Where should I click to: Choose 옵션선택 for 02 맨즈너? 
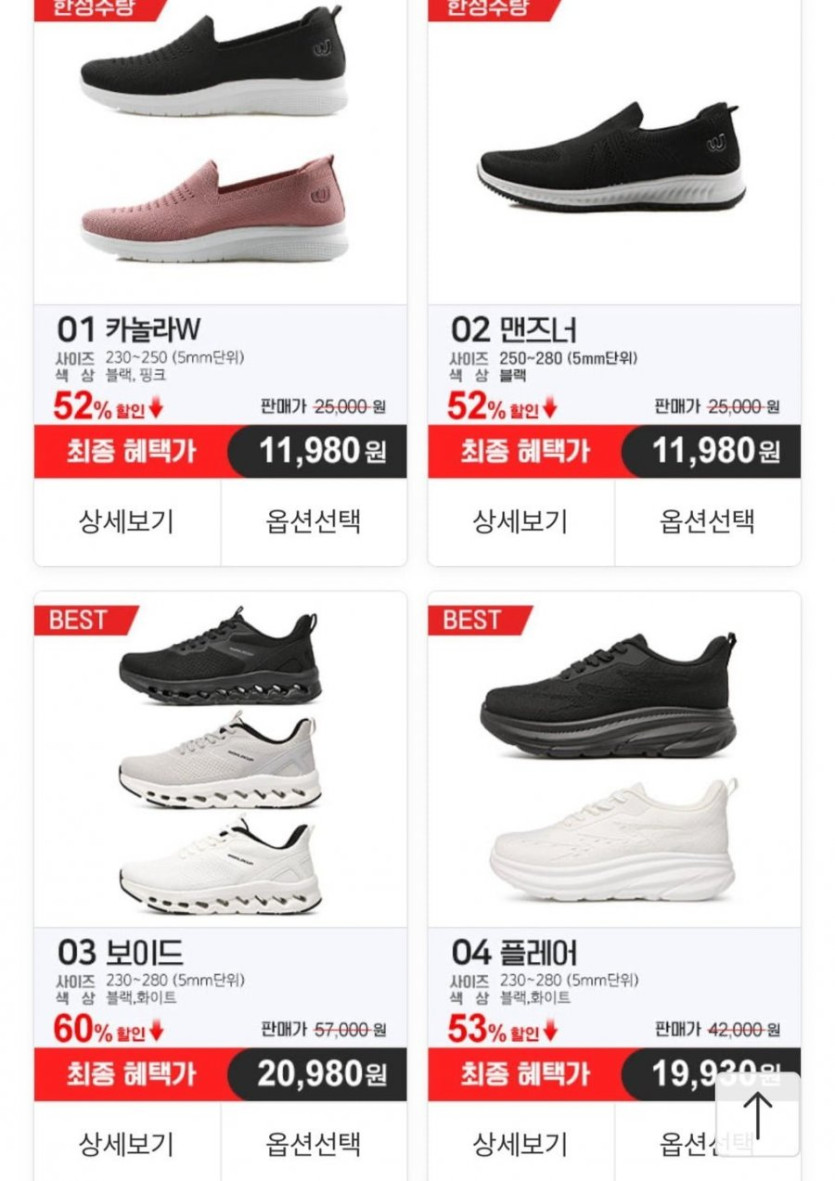tap(707, 521)
